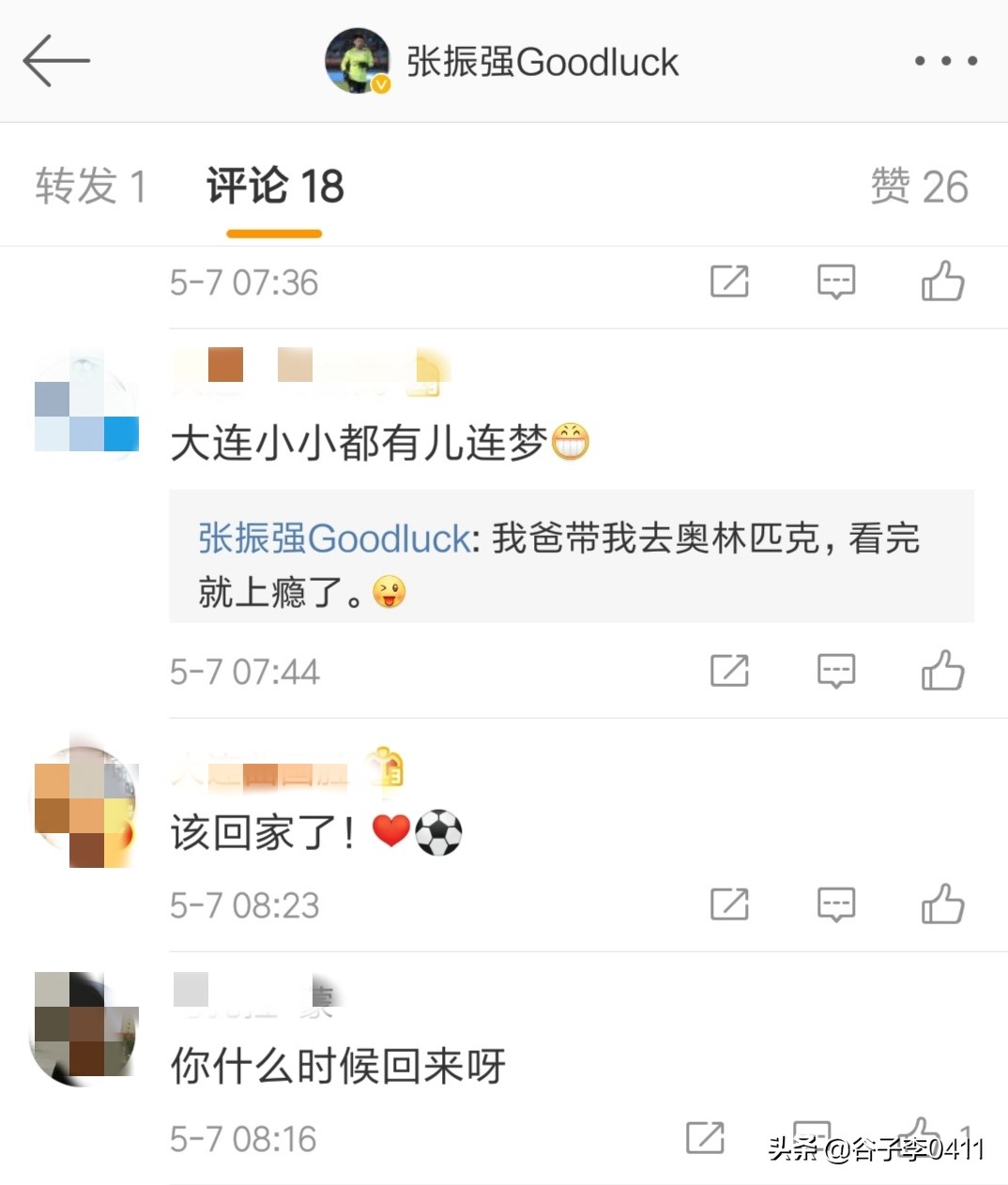This screenshot has width=1008, height=1185.
Task: Open the reply bubble for the 08:23 comment
Action: [835, 904]
